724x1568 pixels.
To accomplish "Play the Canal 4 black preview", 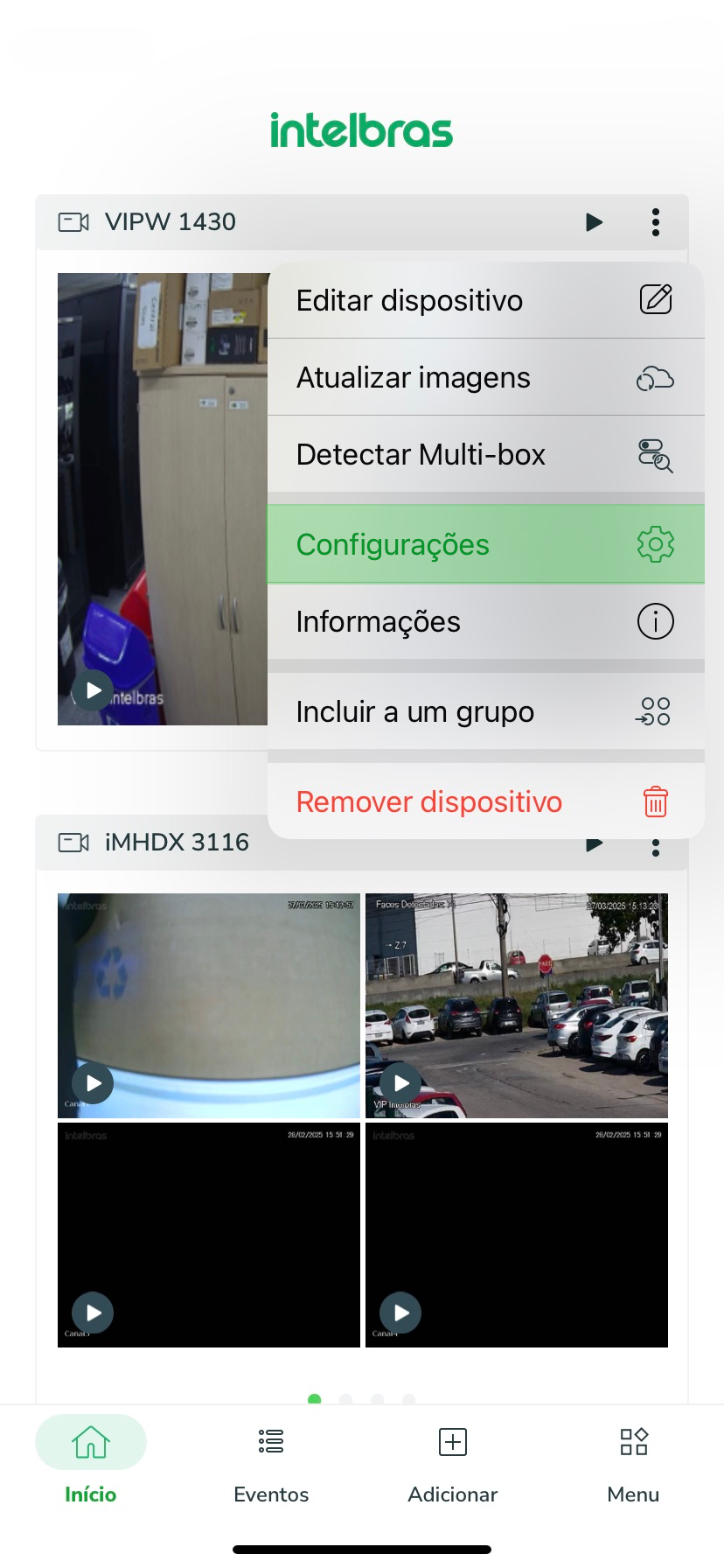I will click(x=401, y=1312).
